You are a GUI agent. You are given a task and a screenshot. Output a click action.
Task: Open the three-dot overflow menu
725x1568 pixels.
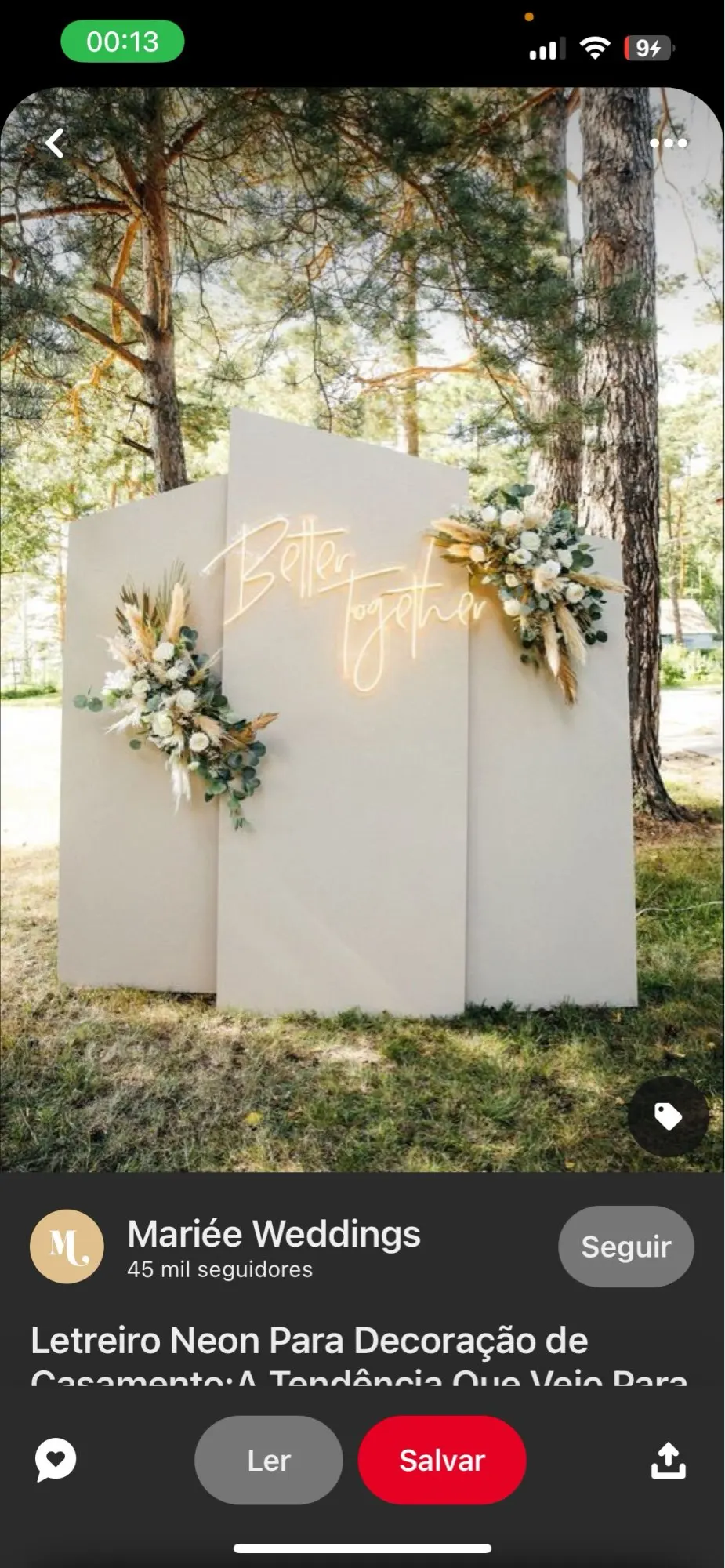pyautogui.click(x=669, y=143)
